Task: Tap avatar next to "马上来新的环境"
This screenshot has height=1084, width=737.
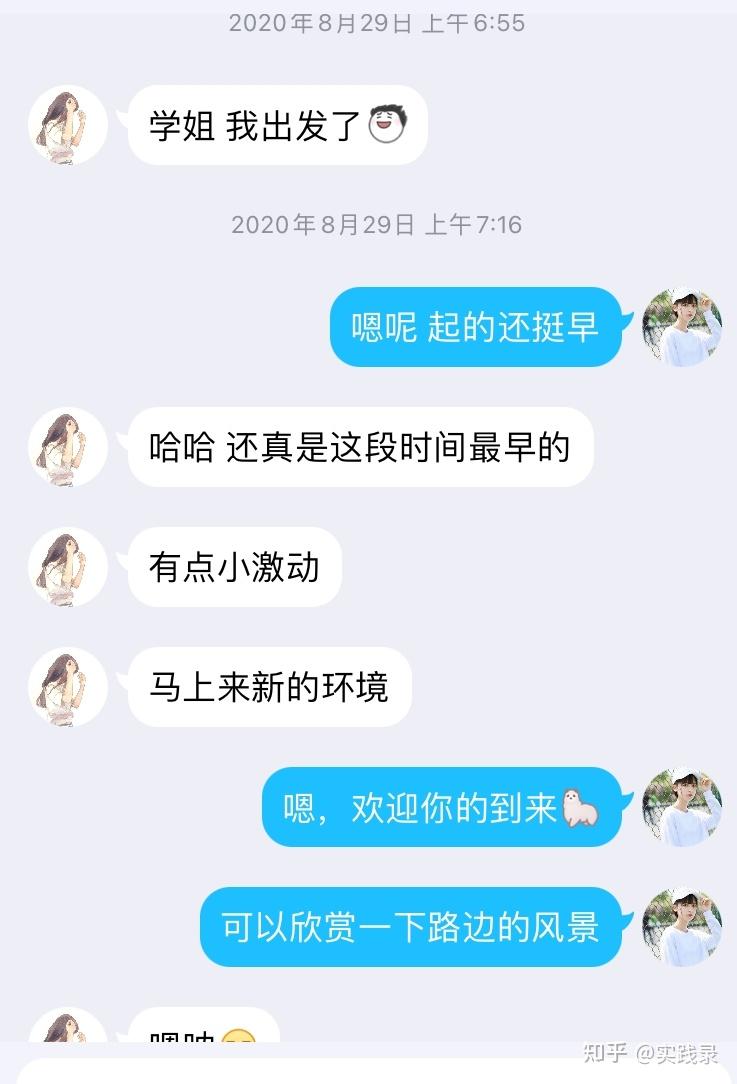Action: (x=68, y=687)
